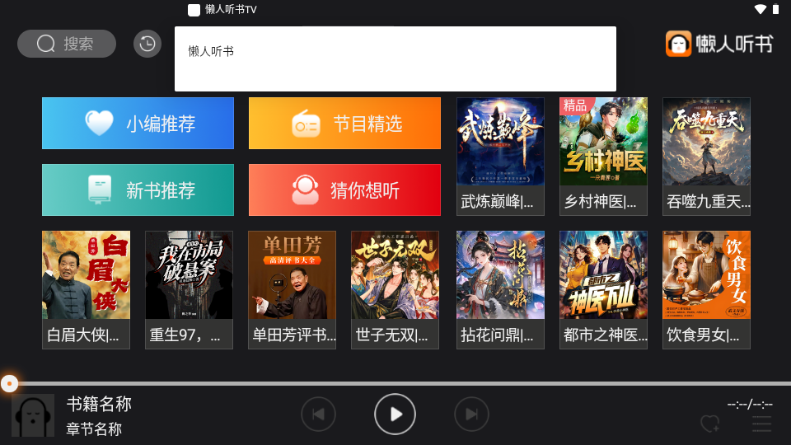Open 新书推荐 new books
Viewport: 791px width, 445px height.
pyautogui.click(x=138, y=190)
